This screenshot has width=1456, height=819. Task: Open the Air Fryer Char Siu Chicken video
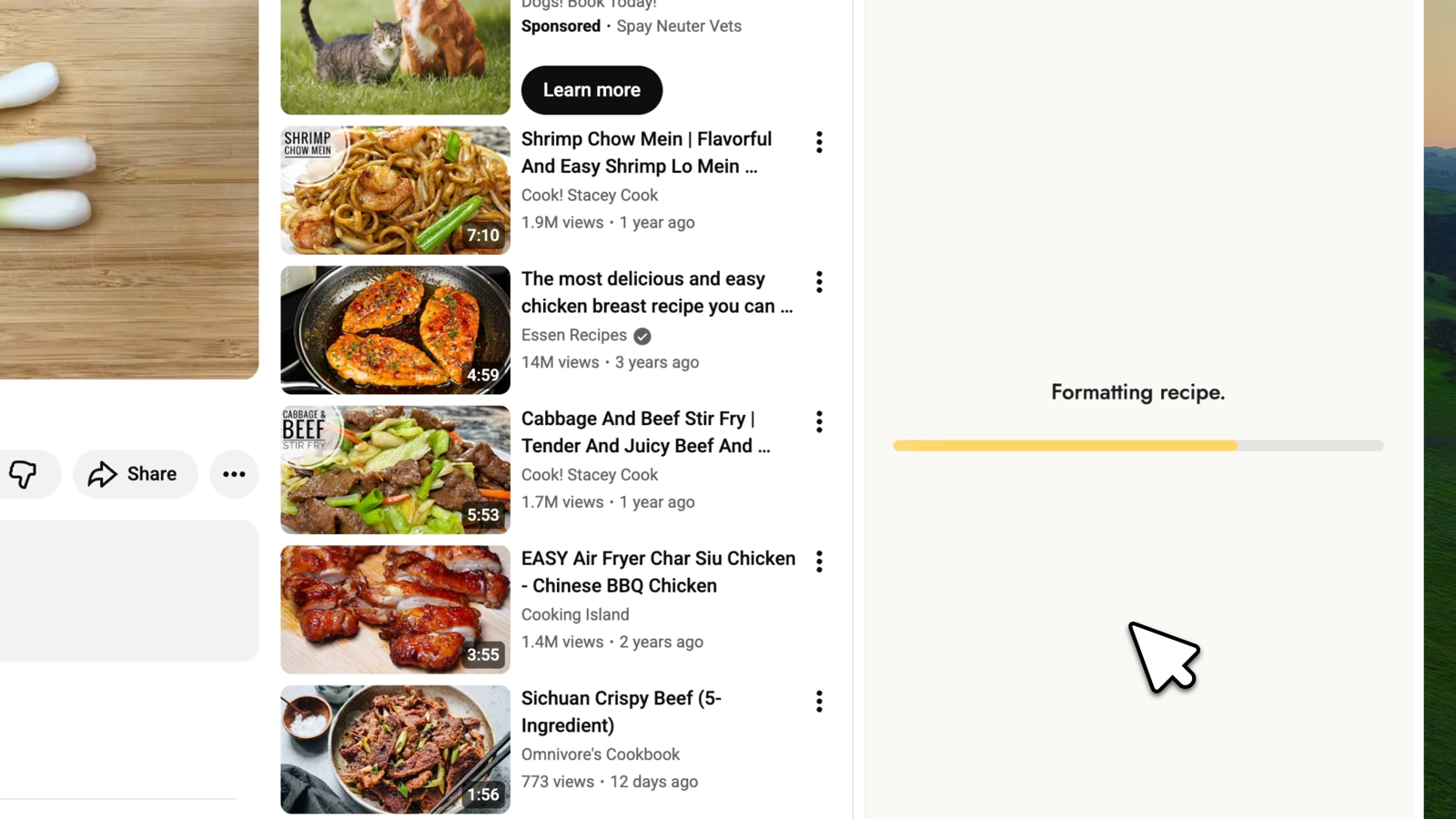(x=395, y=609)
